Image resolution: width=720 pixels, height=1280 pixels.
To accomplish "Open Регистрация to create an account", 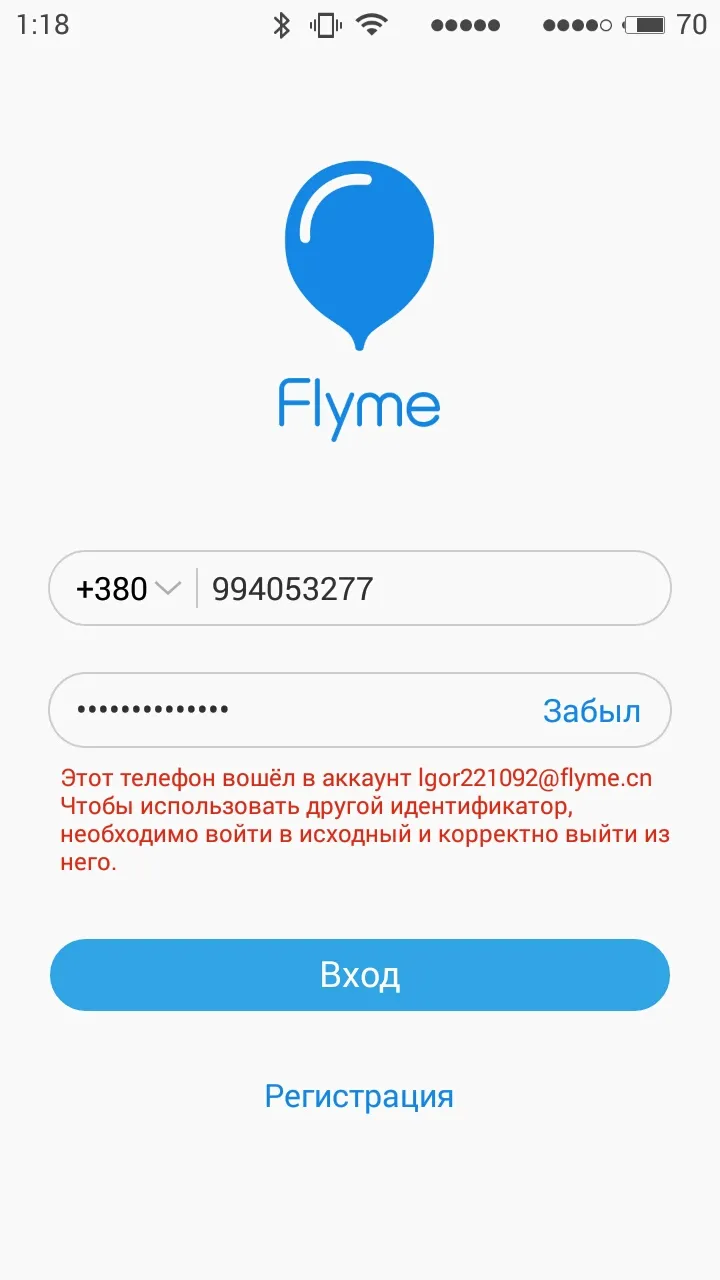I will click(359, 1096).
